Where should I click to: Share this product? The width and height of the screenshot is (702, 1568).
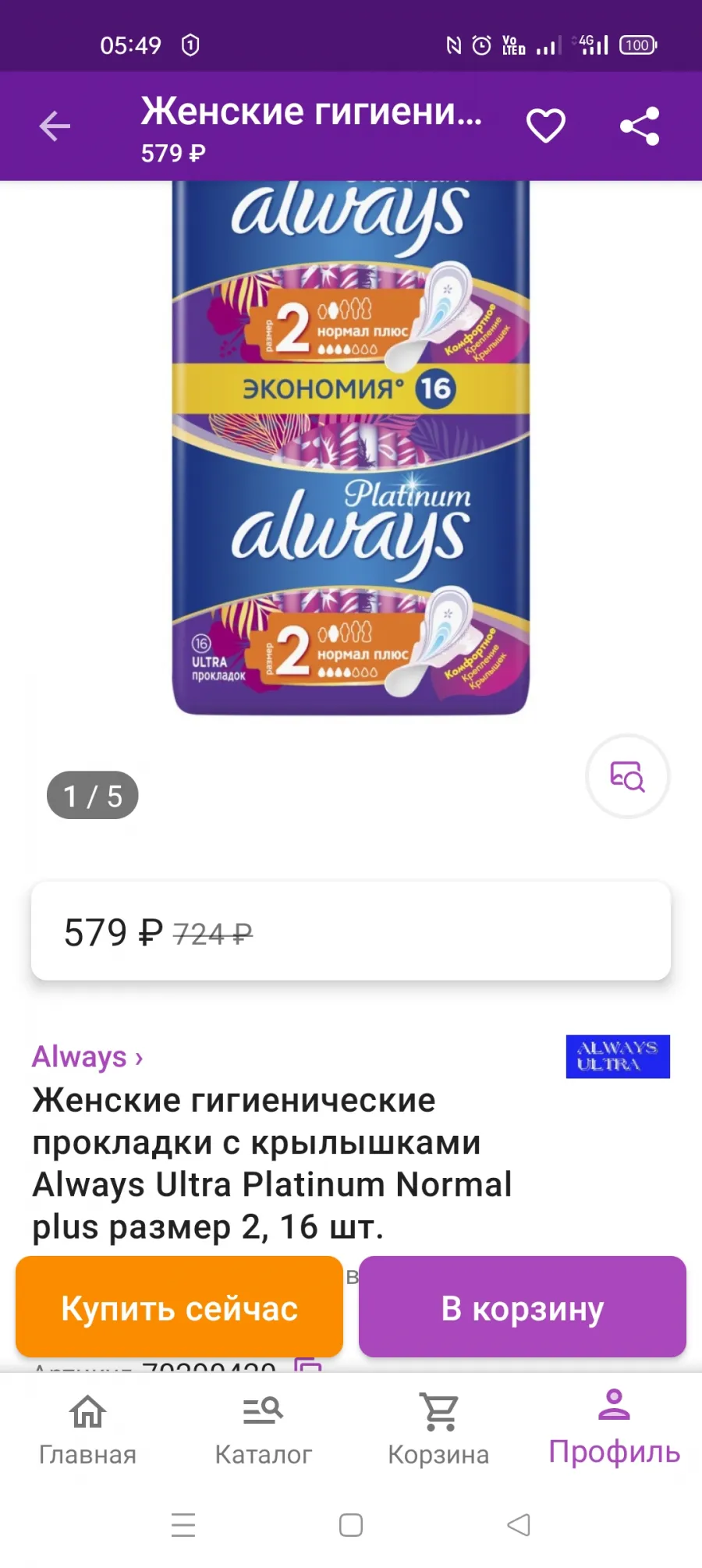[640, 126]
